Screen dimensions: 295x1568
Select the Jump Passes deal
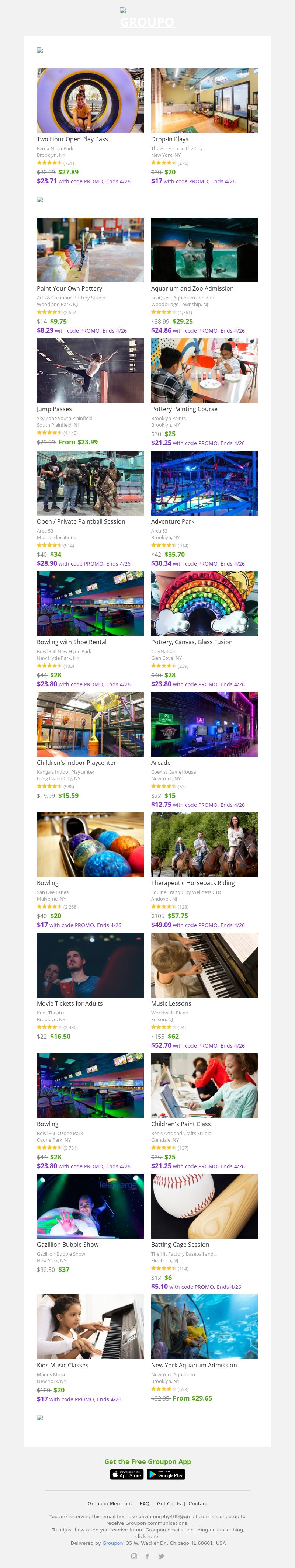tap(90, 371)
